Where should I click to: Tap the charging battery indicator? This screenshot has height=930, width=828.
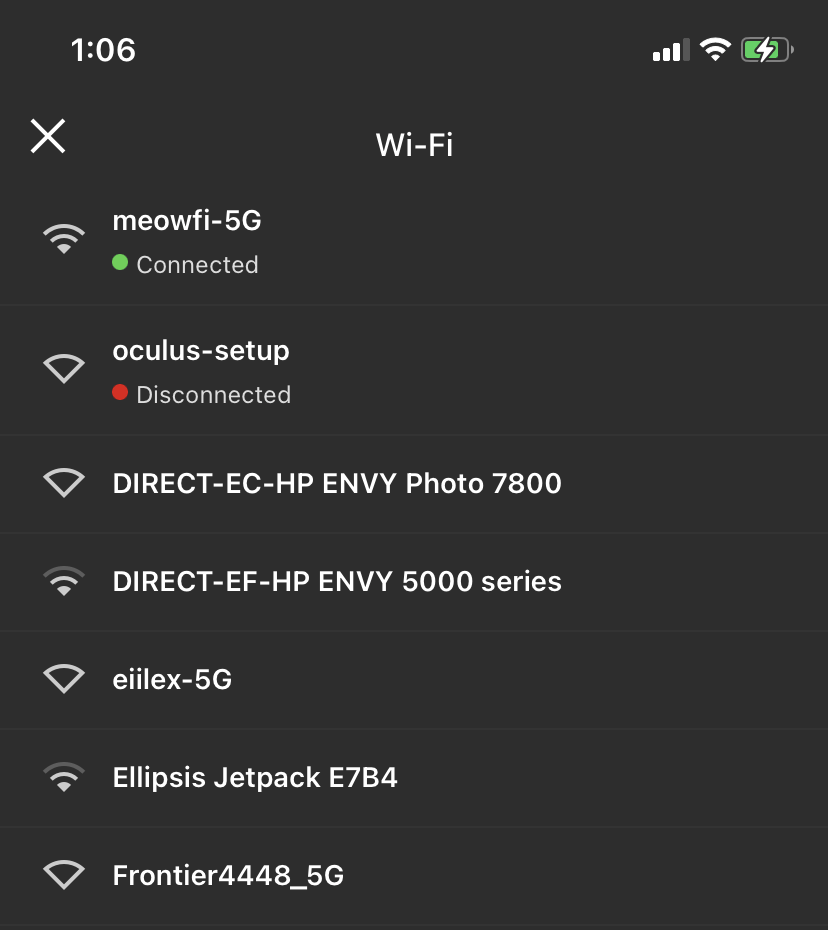766,48
